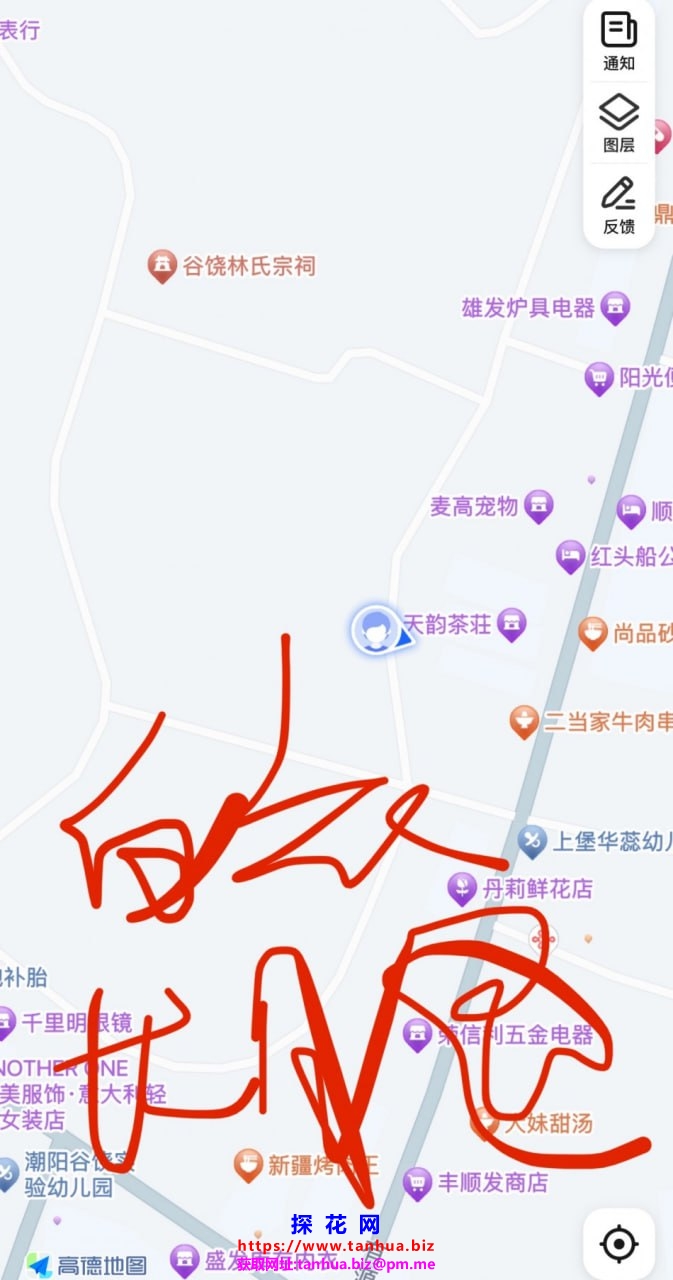The image size is (673, 1280).
Task: Open the 丰顺发商店 shop marker
Action: (x=417, y=1182)
